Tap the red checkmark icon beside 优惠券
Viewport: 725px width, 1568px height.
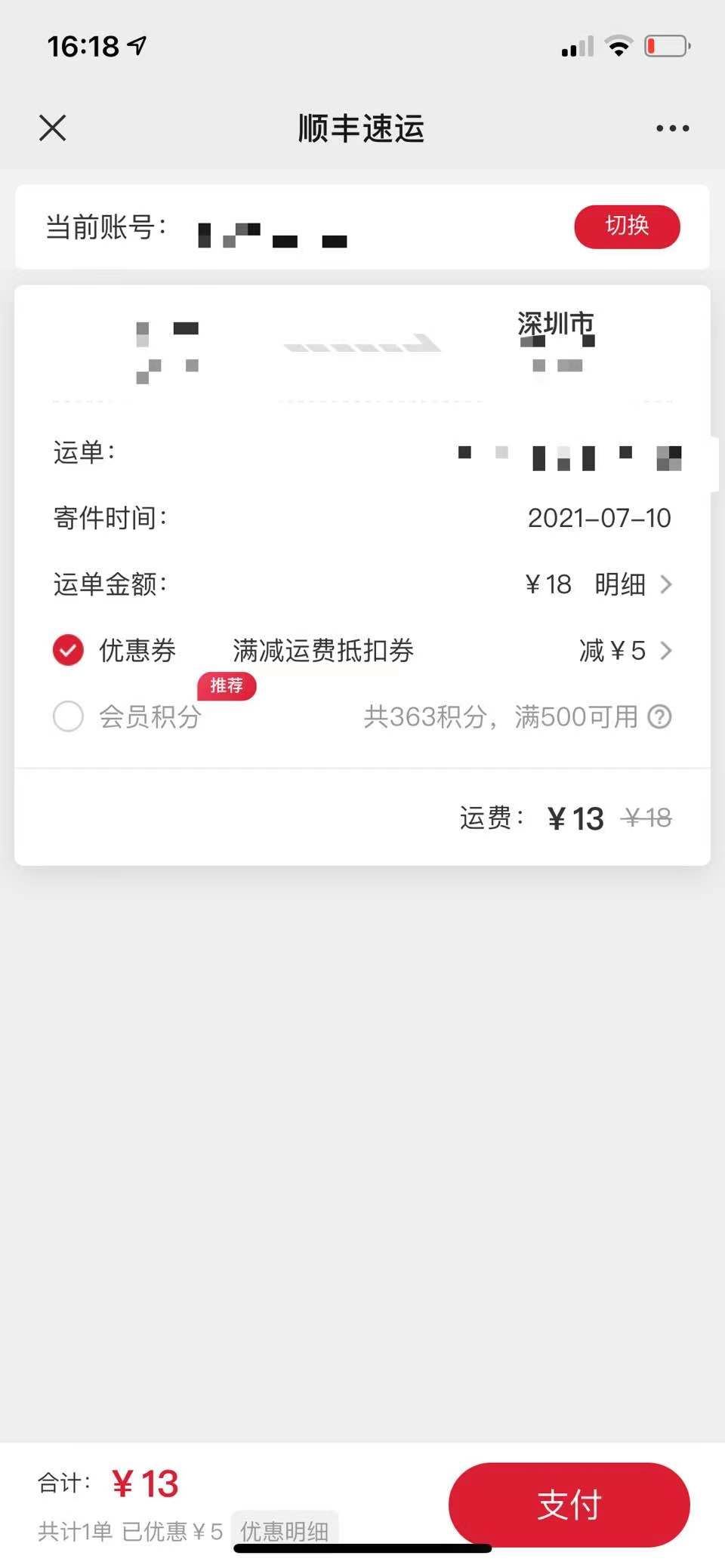68,650
